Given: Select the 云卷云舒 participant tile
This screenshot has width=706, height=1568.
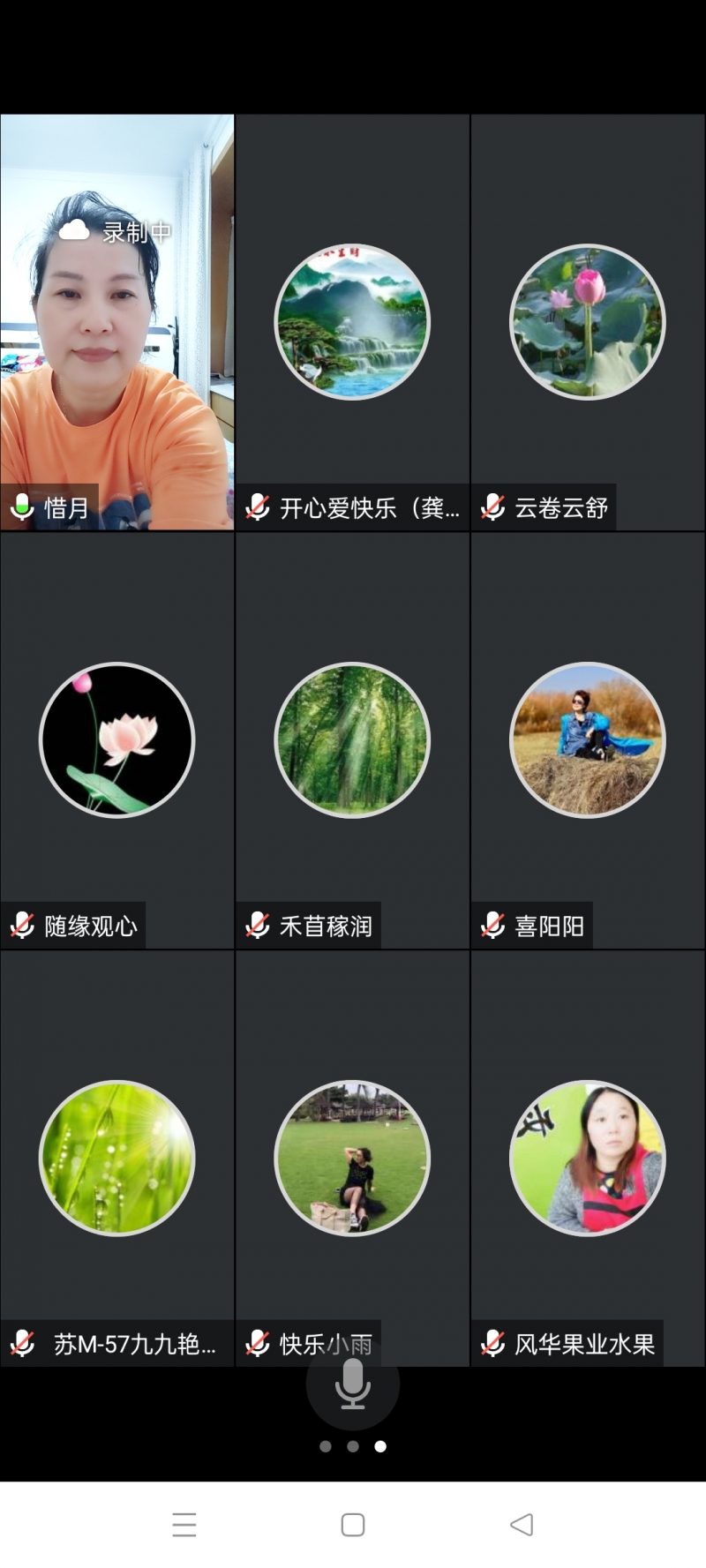Looking at the screenshot, I should pyautogui.click(x=588, y=322).
